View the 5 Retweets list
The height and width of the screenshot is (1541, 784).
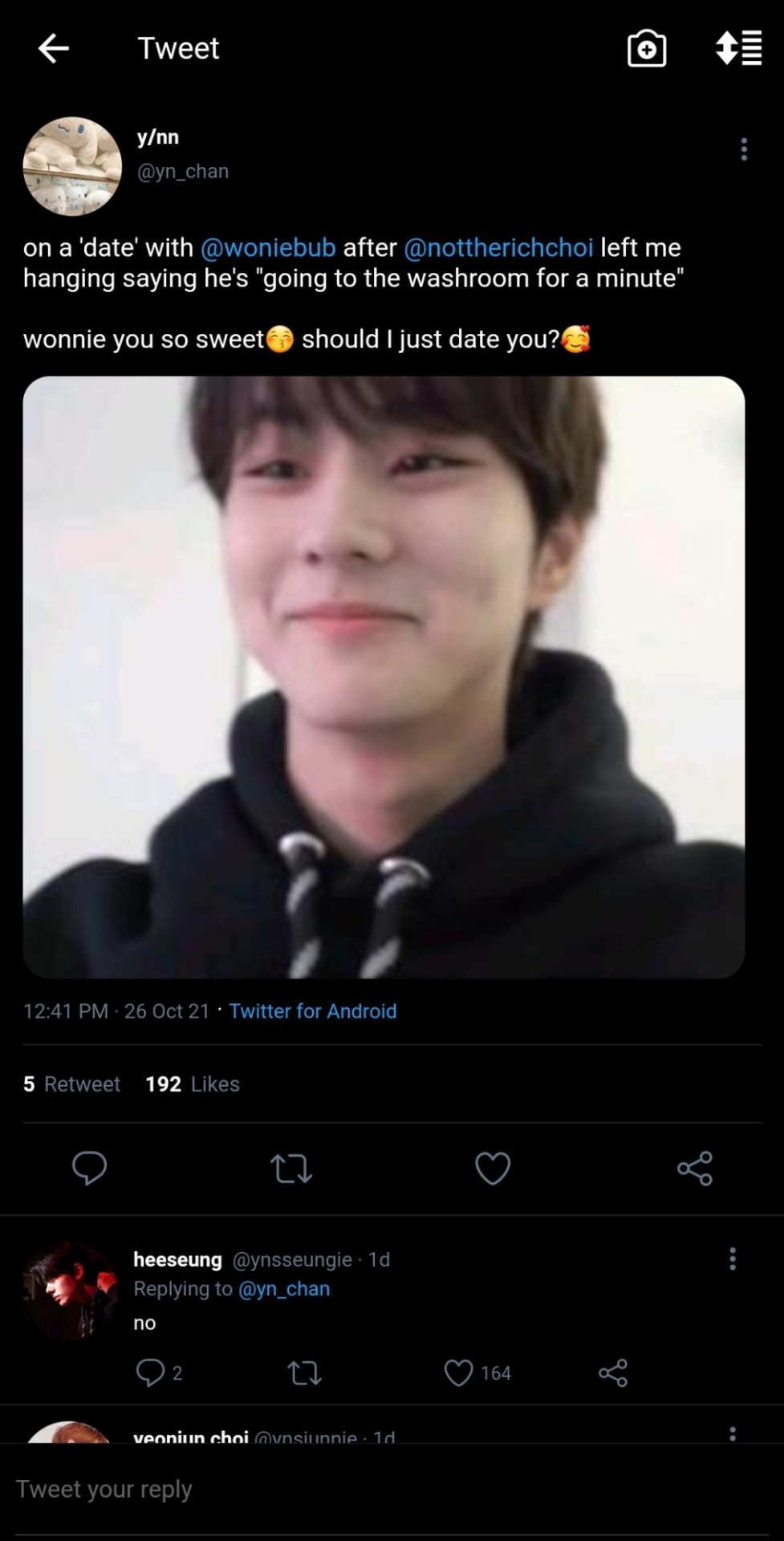[71, 1084]
